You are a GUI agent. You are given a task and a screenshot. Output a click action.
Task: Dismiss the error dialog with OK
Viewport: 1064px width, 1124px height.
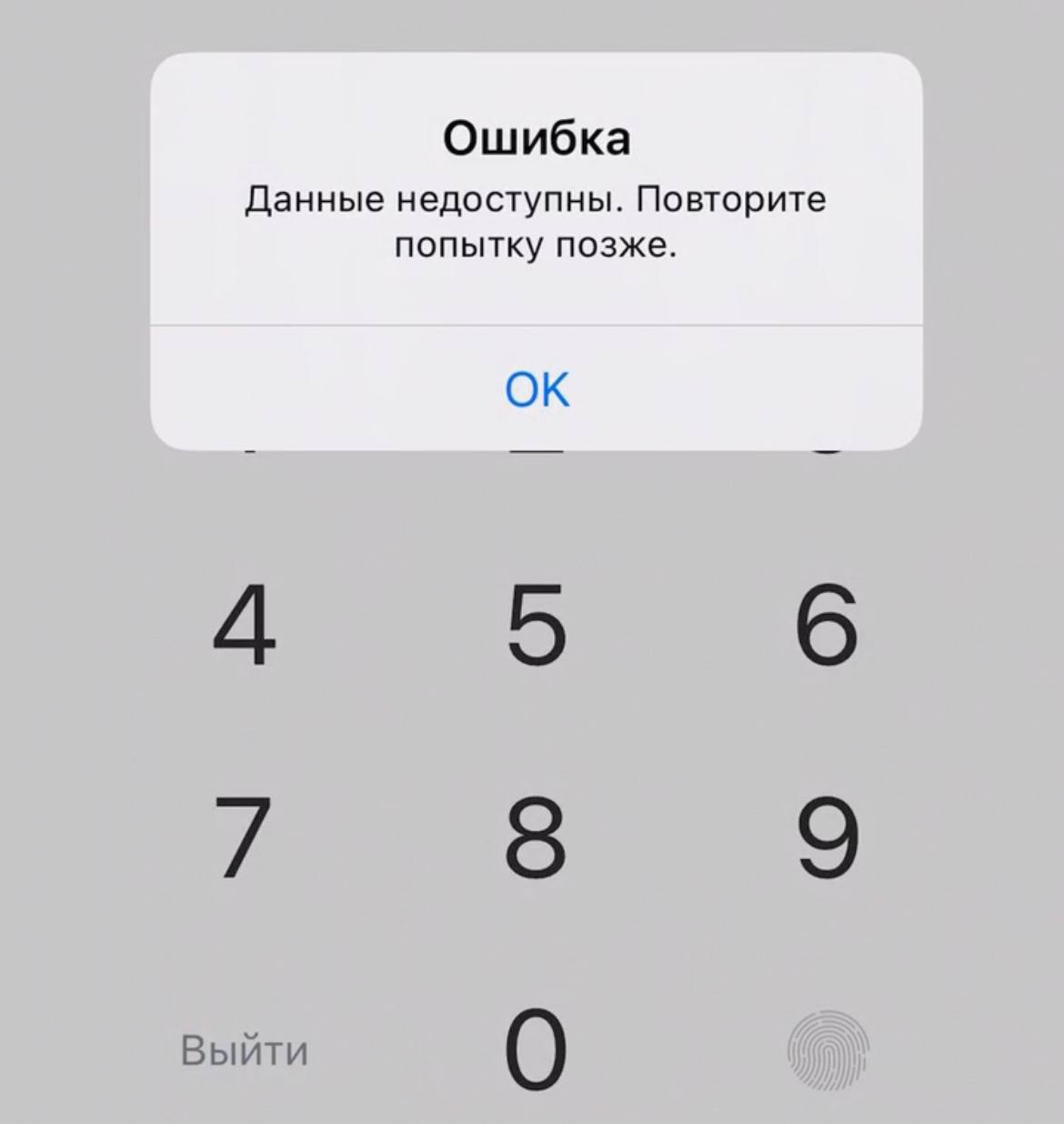point(537,388)
